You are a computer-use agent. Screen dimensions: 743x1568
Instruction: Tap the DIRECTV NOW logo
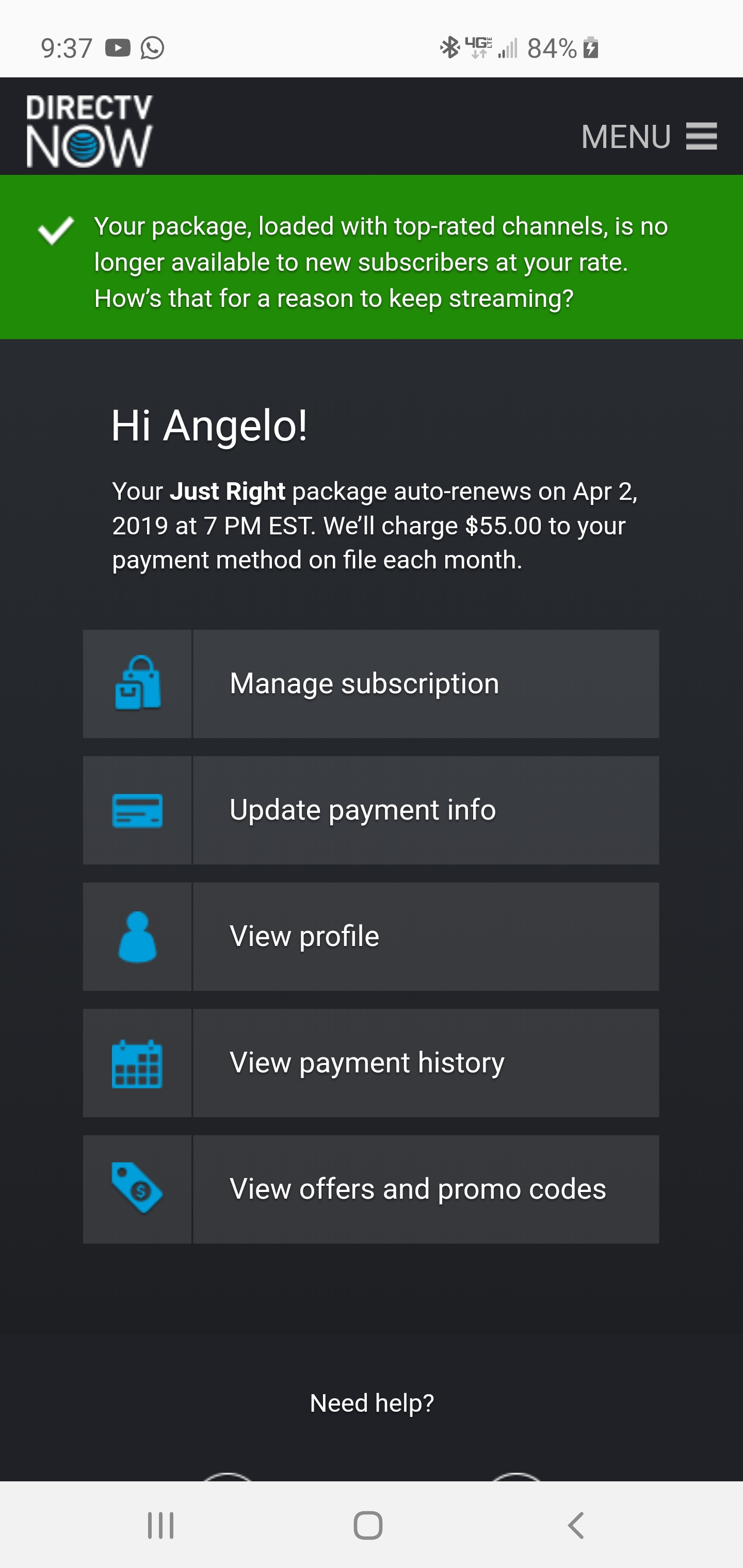tap(89, 131)
